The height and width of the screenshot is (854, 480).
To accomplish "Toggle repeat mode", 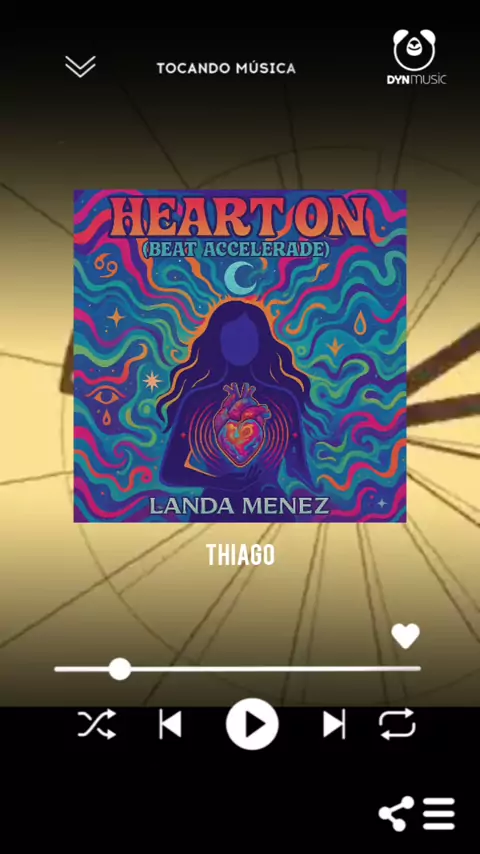I will pos(397,724).
